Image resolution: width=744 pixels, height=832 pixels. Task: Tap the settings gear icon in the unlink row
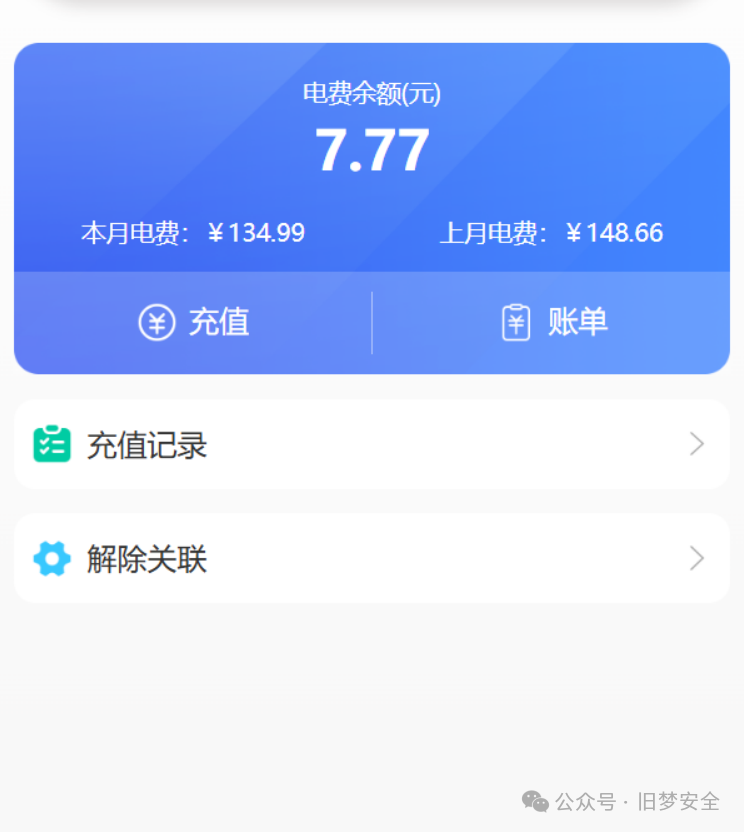point(53,558)
